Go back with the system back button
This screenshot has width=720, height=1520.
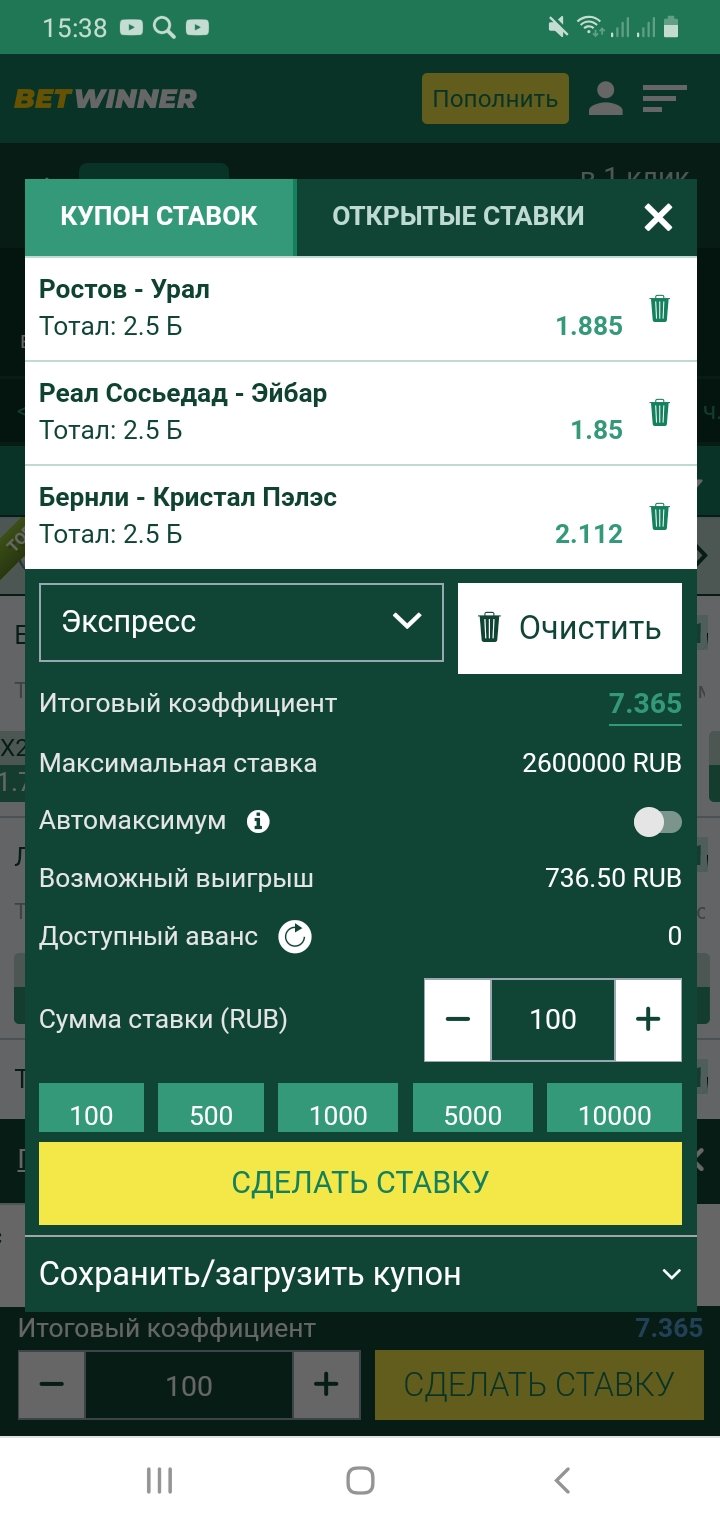(562, 1480)
